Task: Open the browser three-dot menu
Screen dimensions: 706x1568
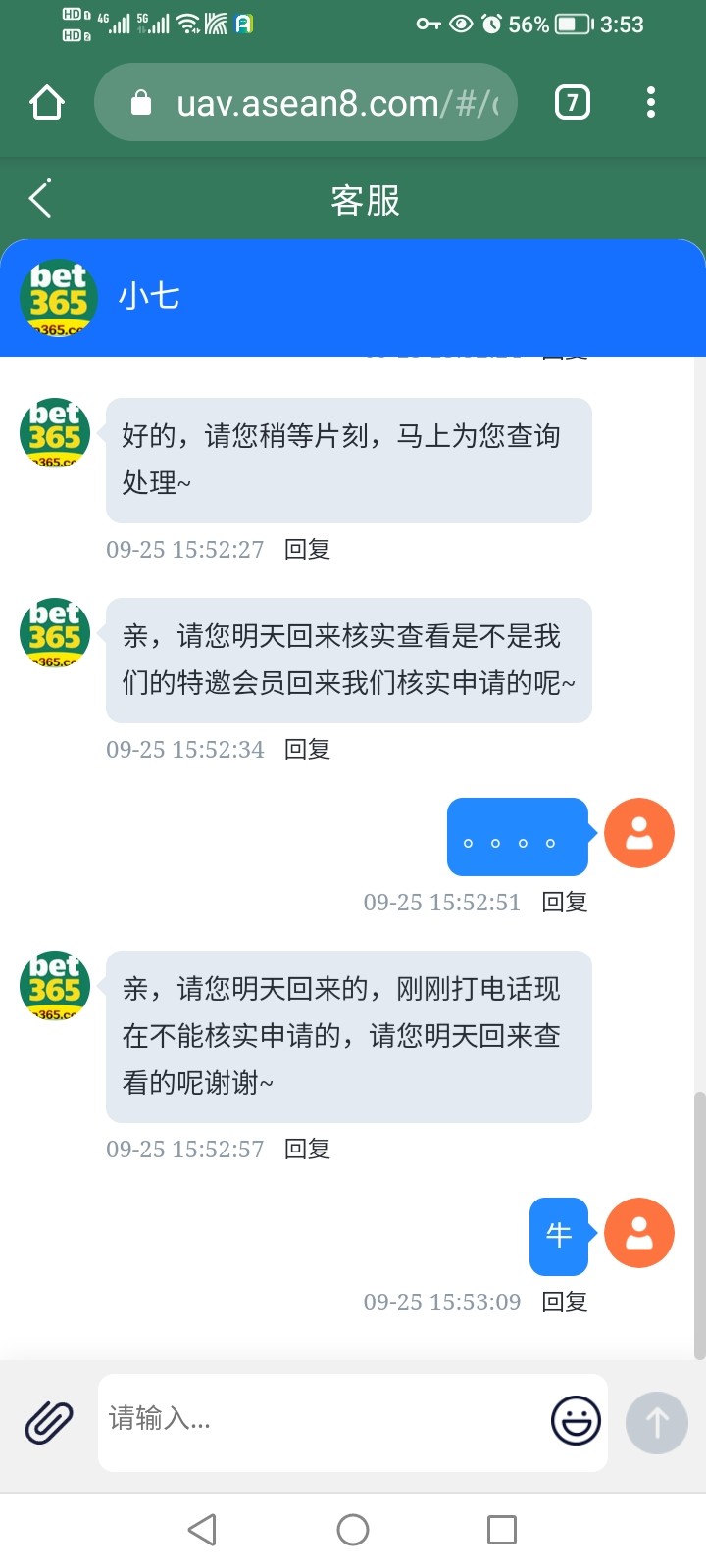Action: coord(651,101)
